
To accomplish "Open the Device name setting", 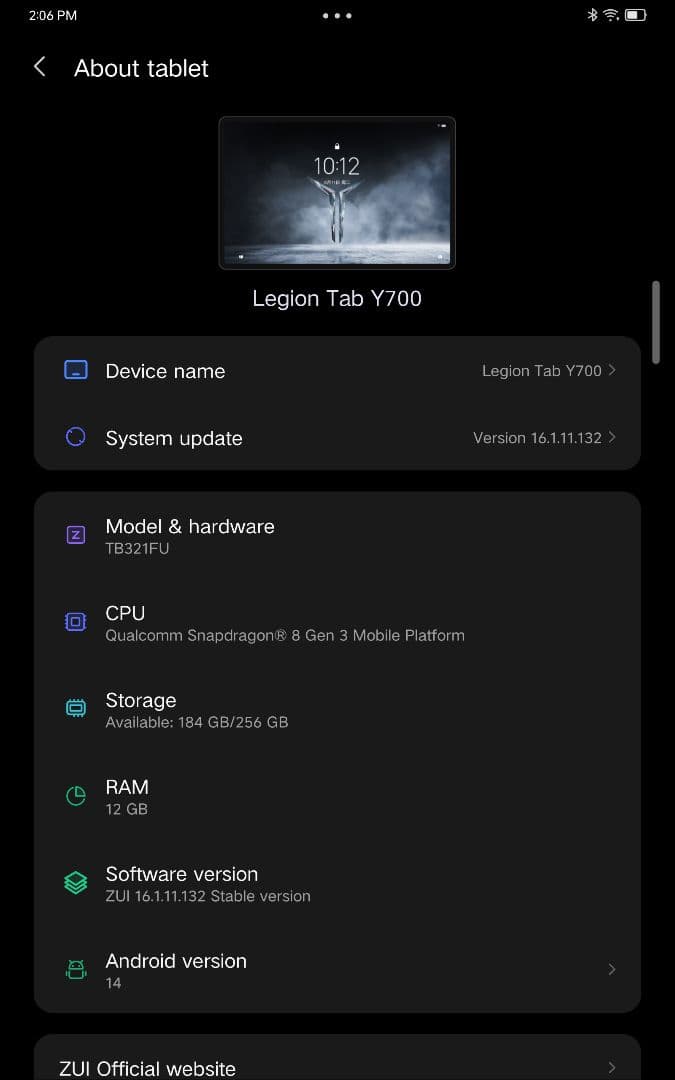I will (337, 371).
